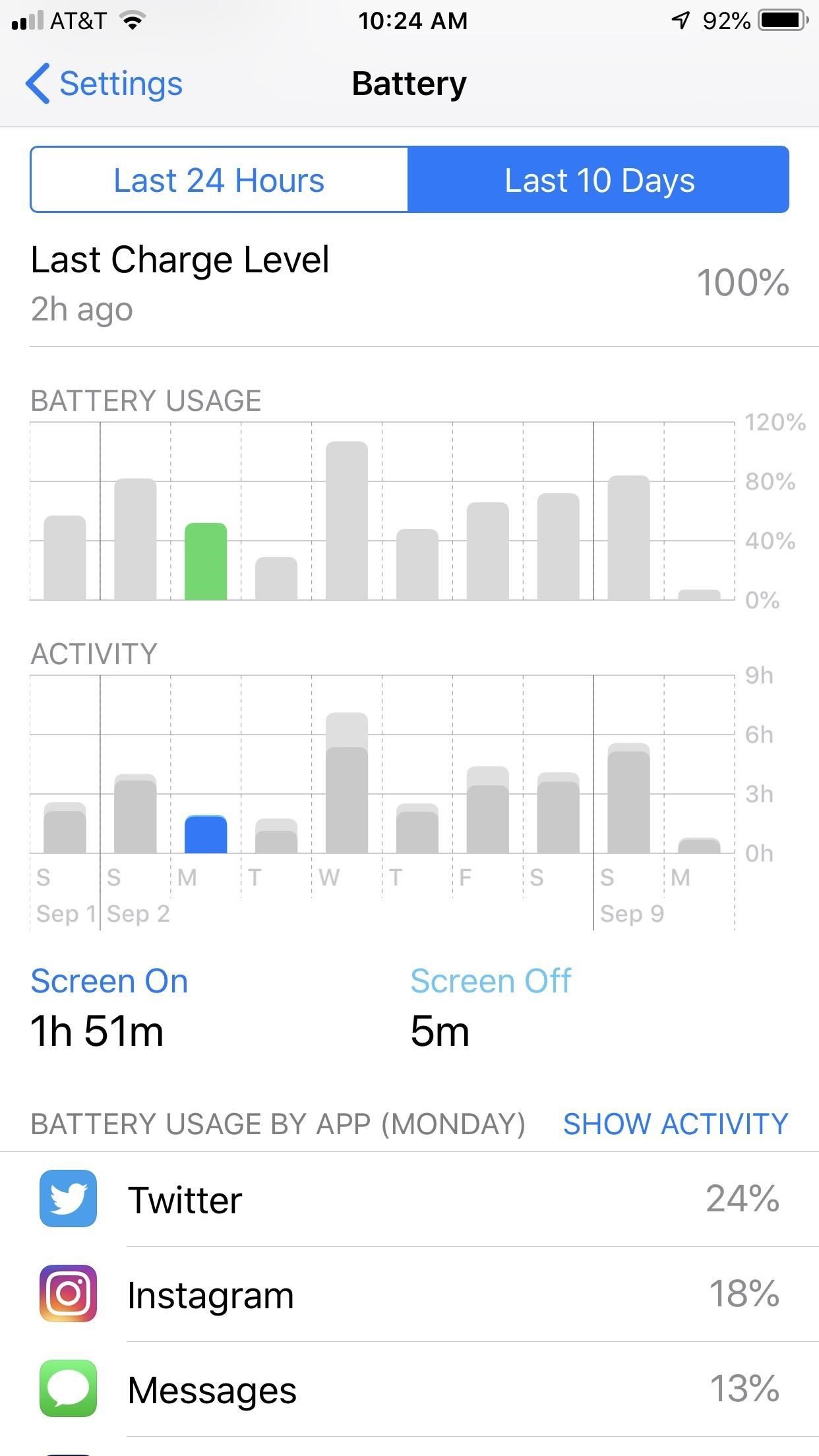The width and height of the screenshot is (819, 1456).
Task: Open Twitter's battery usage details
Action: click(x=409, y=1201)
